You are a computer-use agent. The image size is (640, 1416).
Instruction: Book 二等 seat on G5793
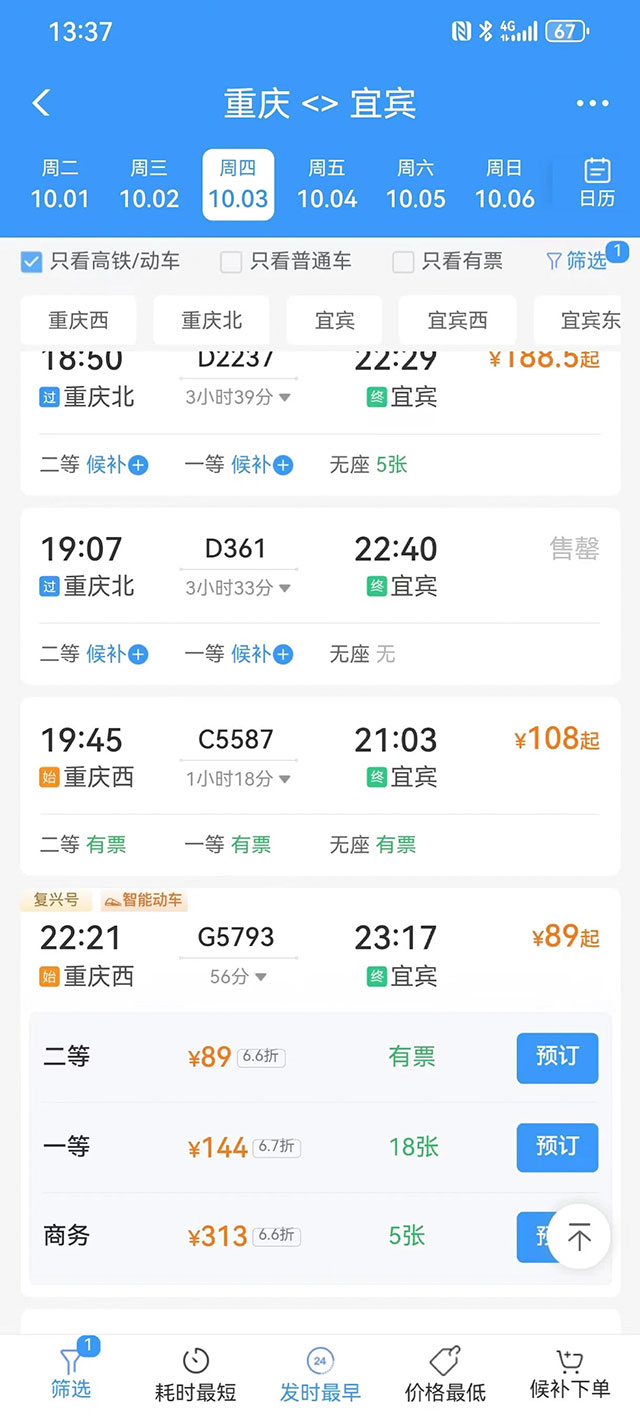click(x=557, y=1058)
